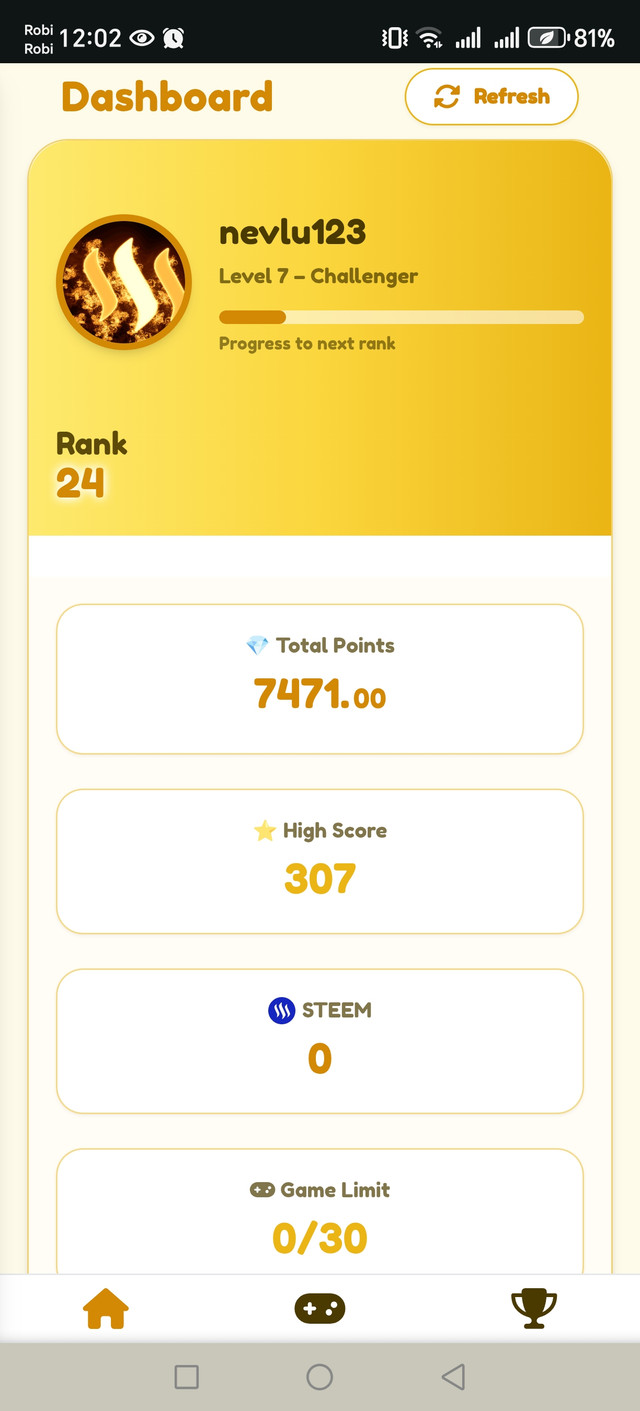Screen dimensions: 640x1411
Task: Switch to the game controller tab
Action: point(319,1308)
